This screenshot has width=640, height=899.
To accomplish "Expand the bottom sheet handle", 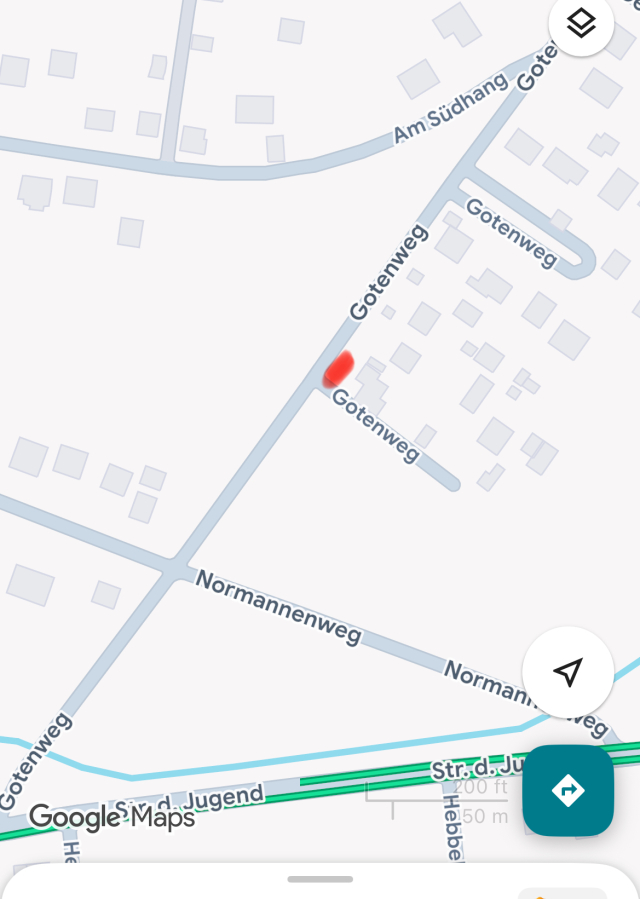I will click(x=320, y=879).
